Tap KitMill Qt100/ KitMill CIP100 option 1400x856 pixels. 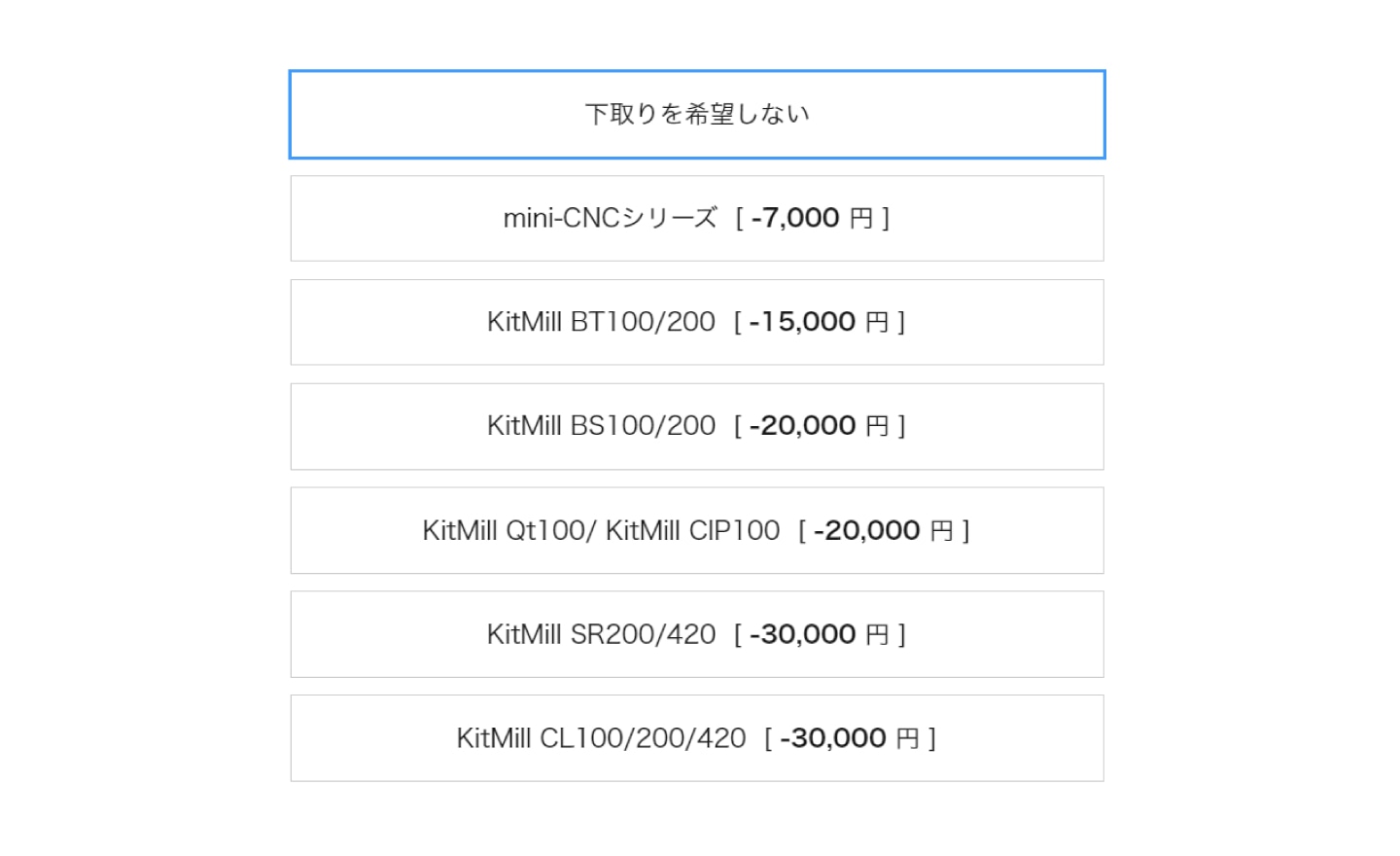(x=697, y=531)
